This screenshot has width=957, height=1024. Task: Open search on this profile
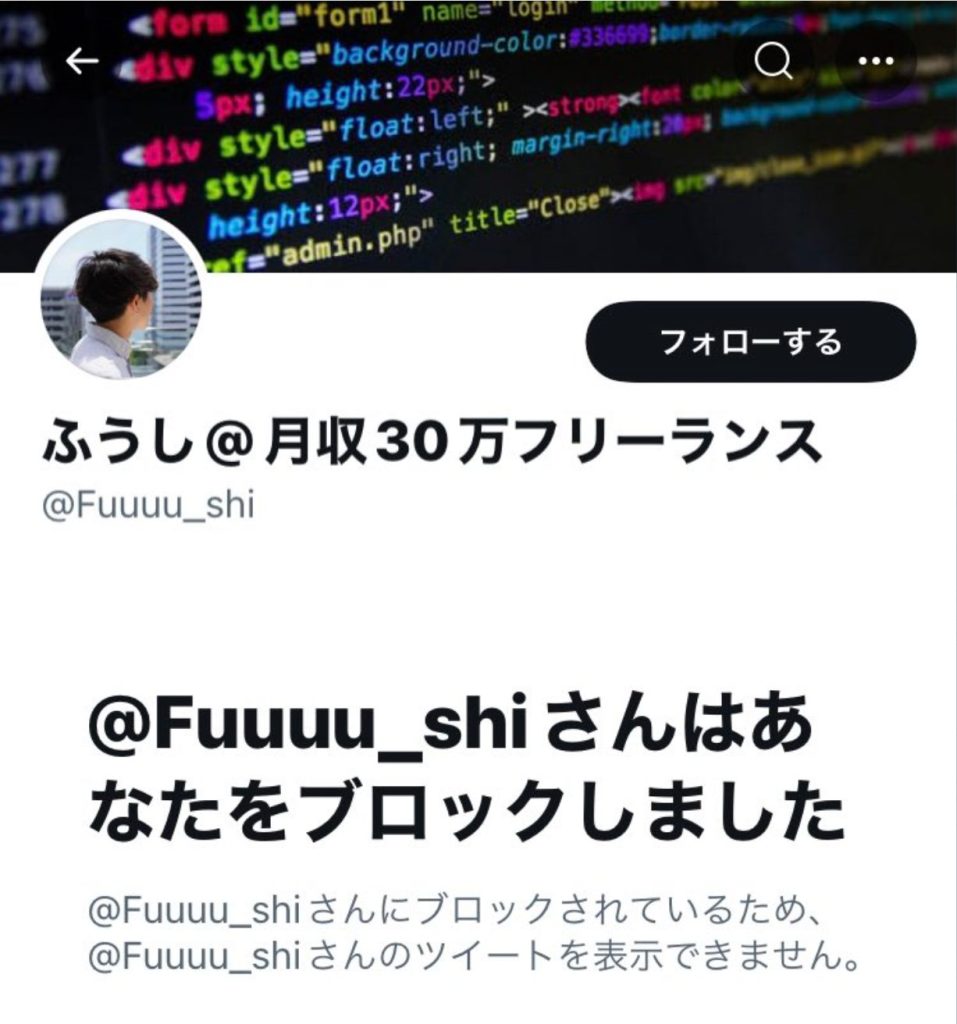click(772, 61)
